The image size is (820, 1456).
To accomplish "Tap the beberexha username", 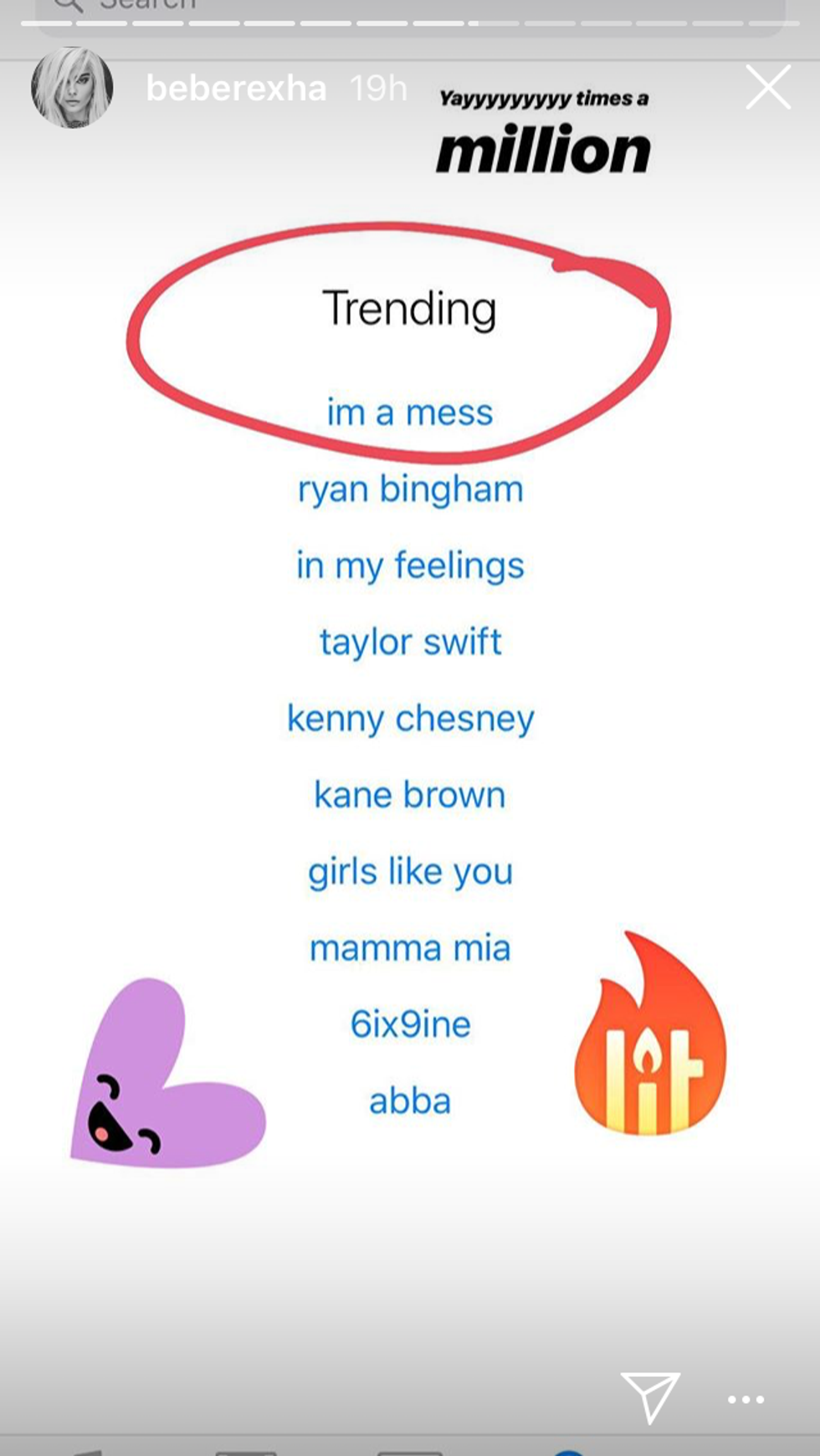I will coord(236,88).
